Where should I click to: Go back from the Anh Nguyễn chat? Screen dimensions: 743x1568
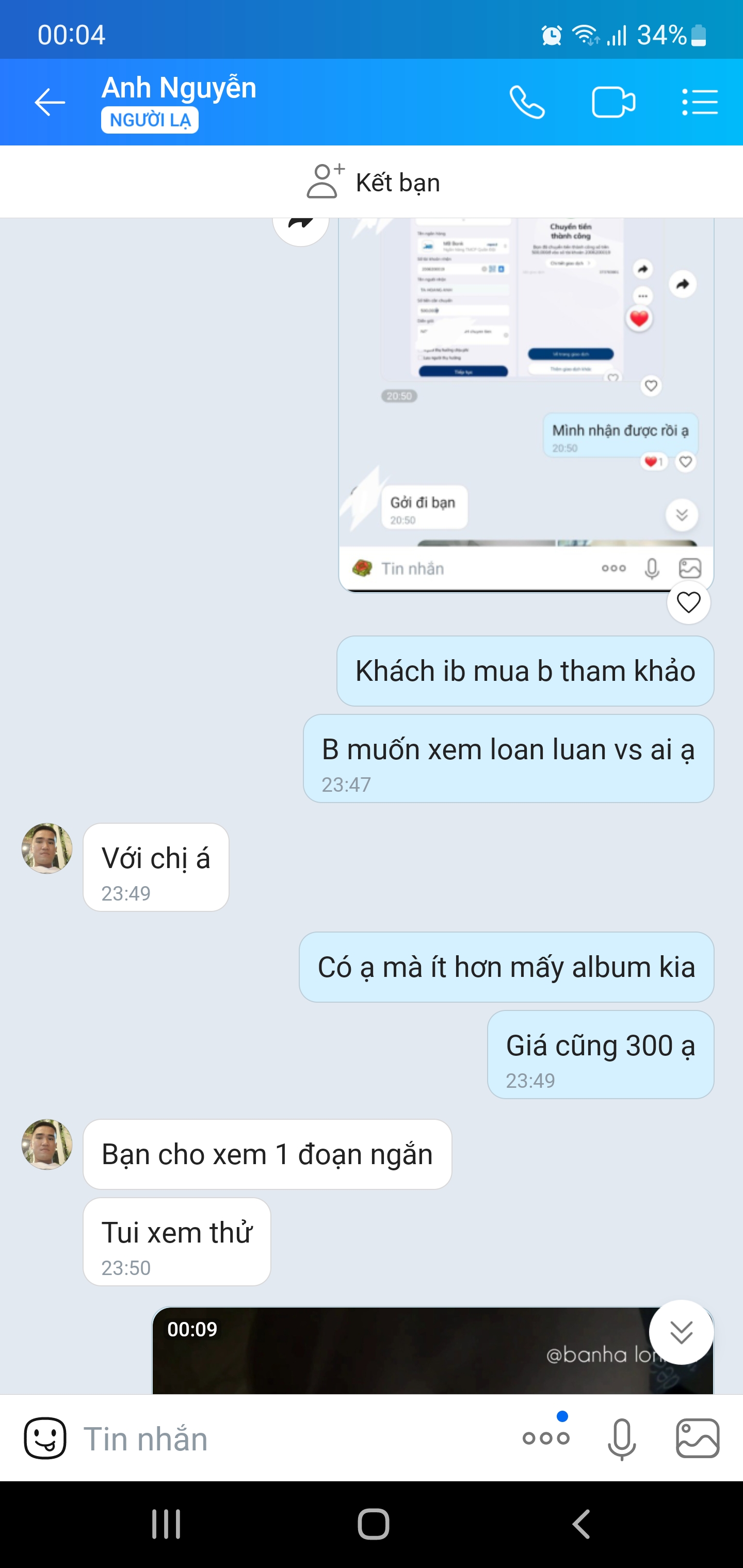tap(50, 102)
